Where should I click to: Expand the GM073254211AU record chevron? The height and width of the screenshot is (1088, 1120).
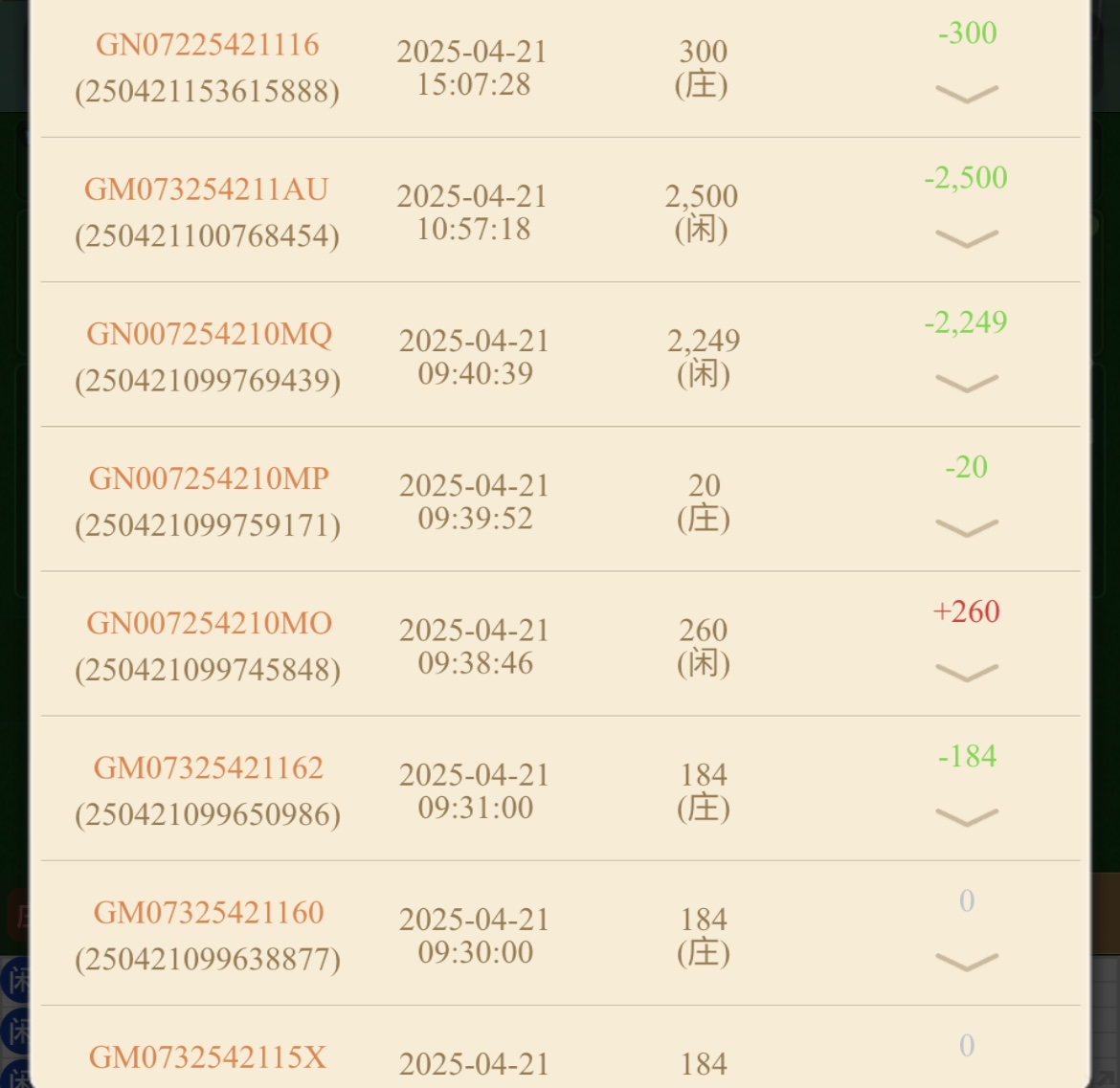966,238
